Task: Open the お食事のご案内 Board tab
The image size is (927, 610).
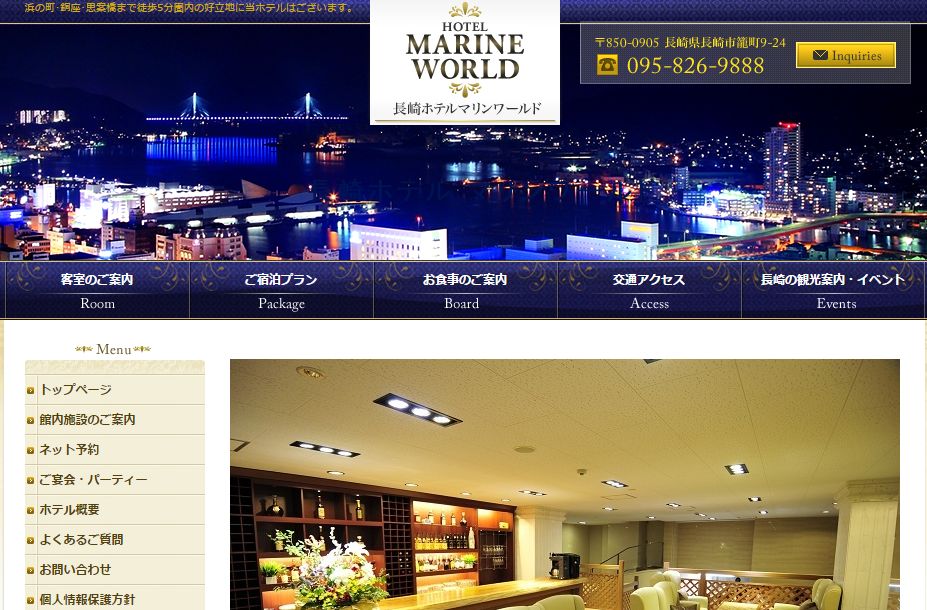Action: pos(465,290)
